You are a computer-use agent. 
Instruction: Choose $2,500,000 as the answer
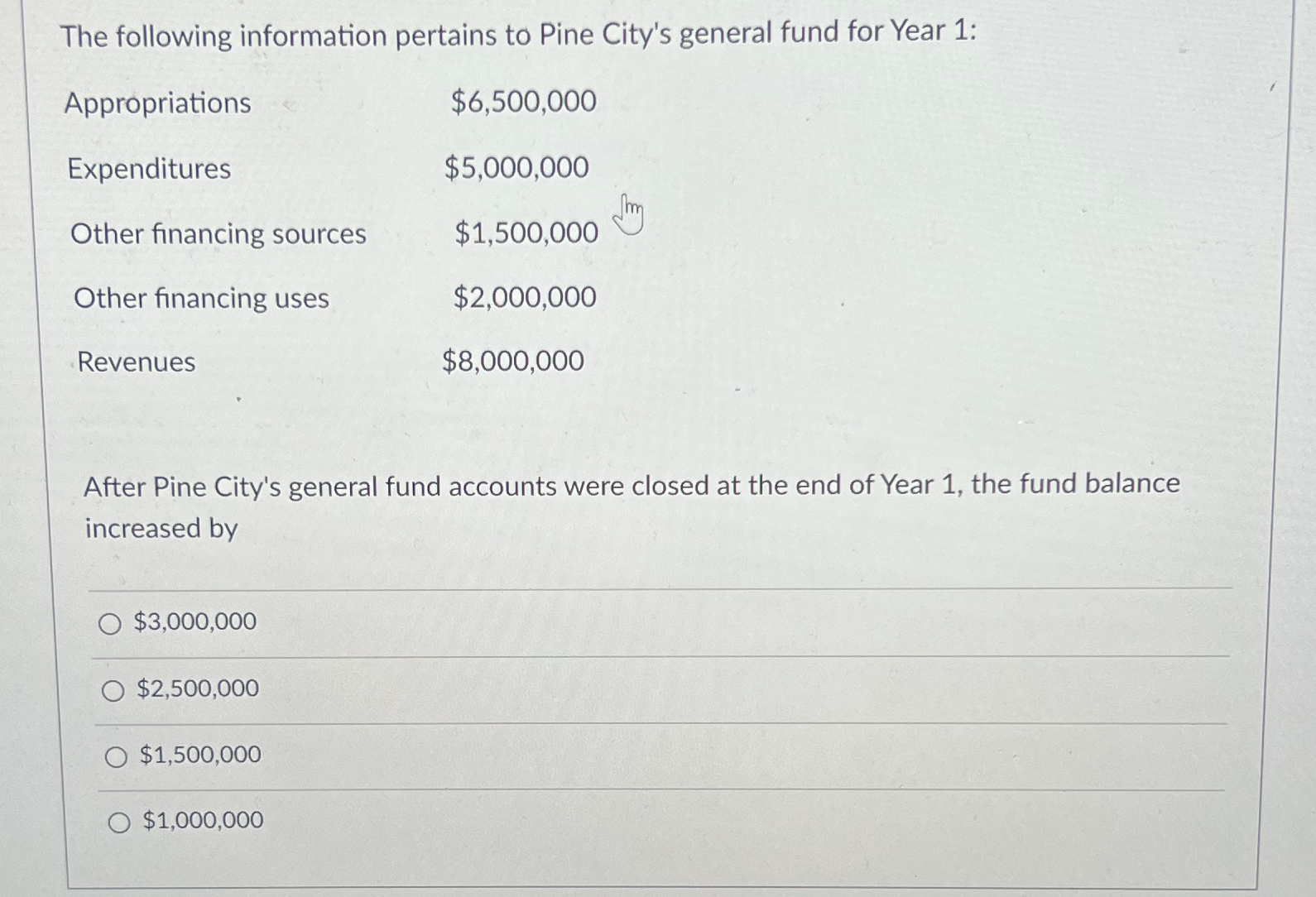[113, 690]
